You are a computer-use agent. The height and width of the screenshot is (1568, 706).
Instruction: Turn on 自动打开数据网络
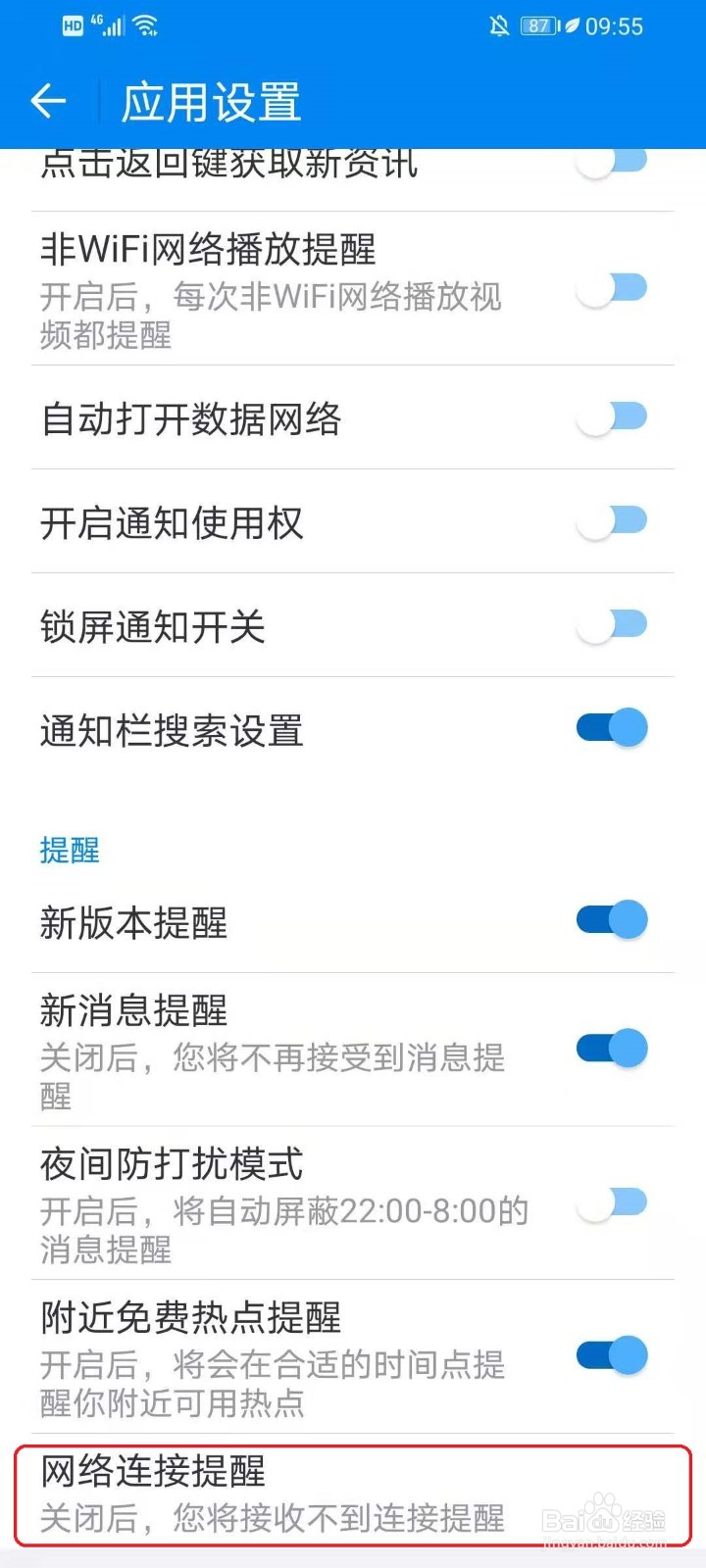coord(612,416)
